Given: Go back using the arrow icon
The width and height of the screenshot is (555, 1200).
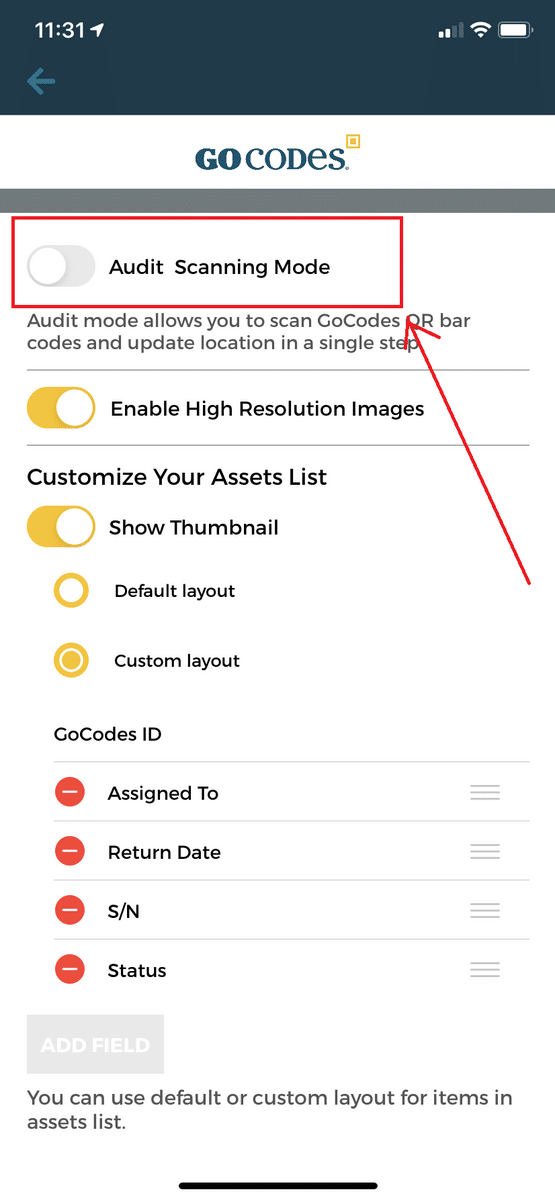Looking at the screenshot, I should 41,81.
